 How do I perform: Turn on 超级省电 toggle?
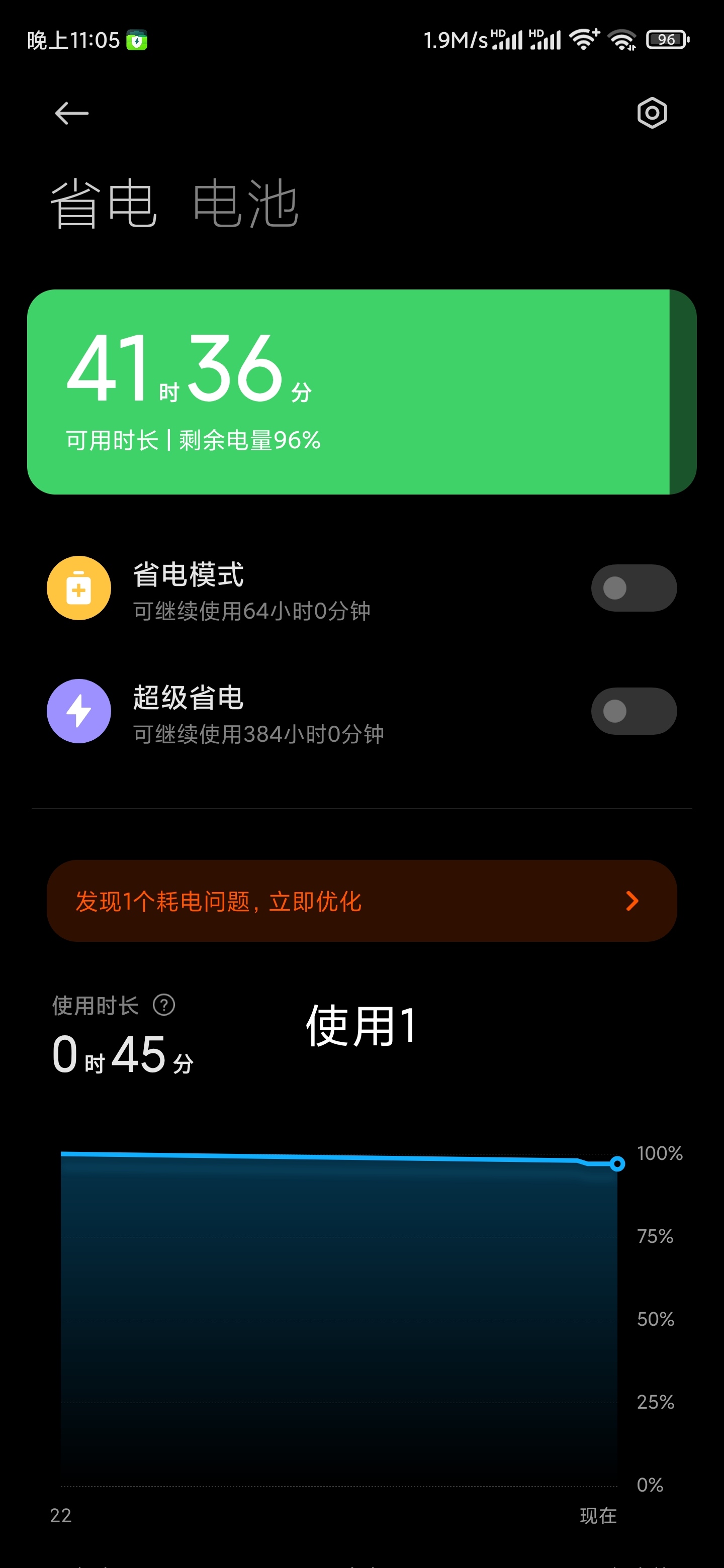pos(634,711)
